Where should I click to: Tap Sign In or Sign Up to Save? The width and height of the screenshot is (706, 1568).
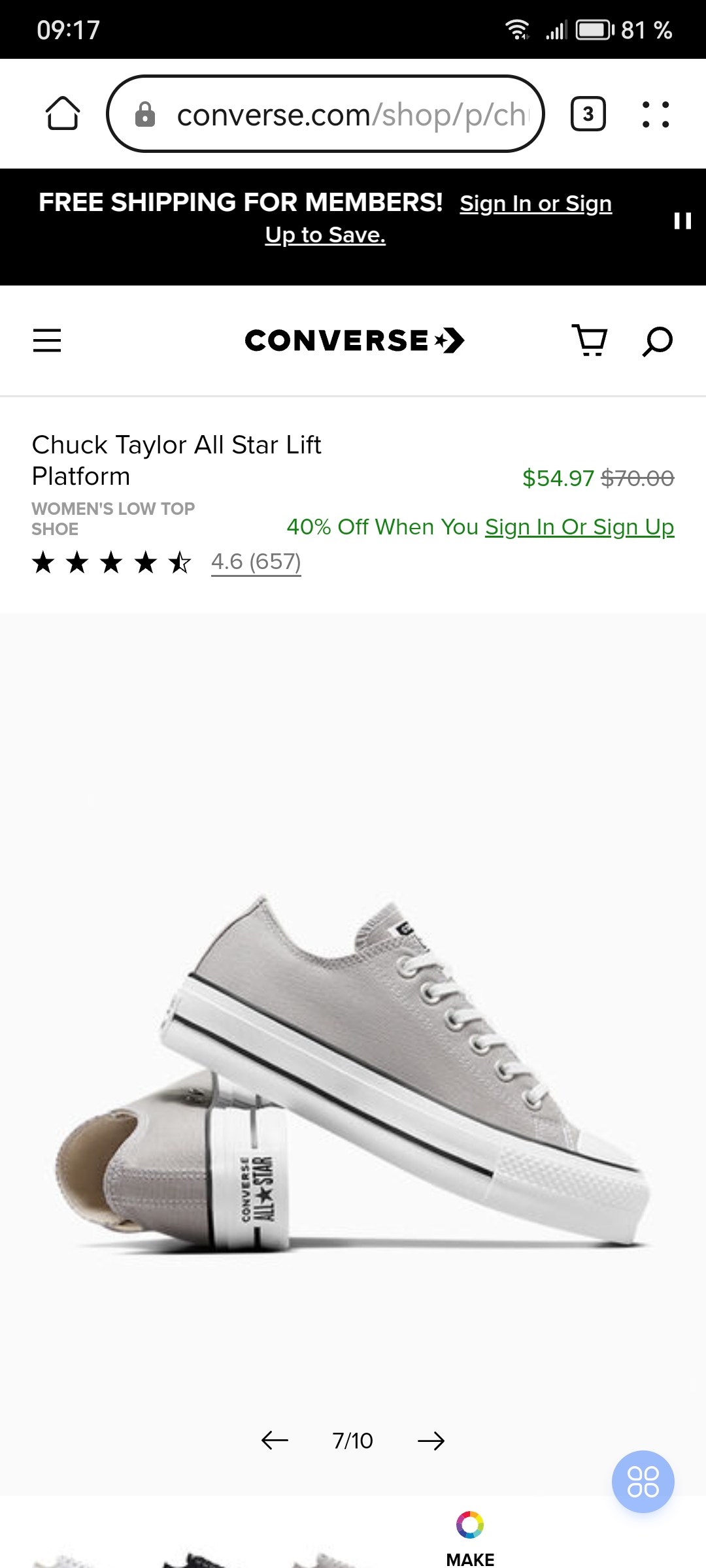[x=535, y=204]
